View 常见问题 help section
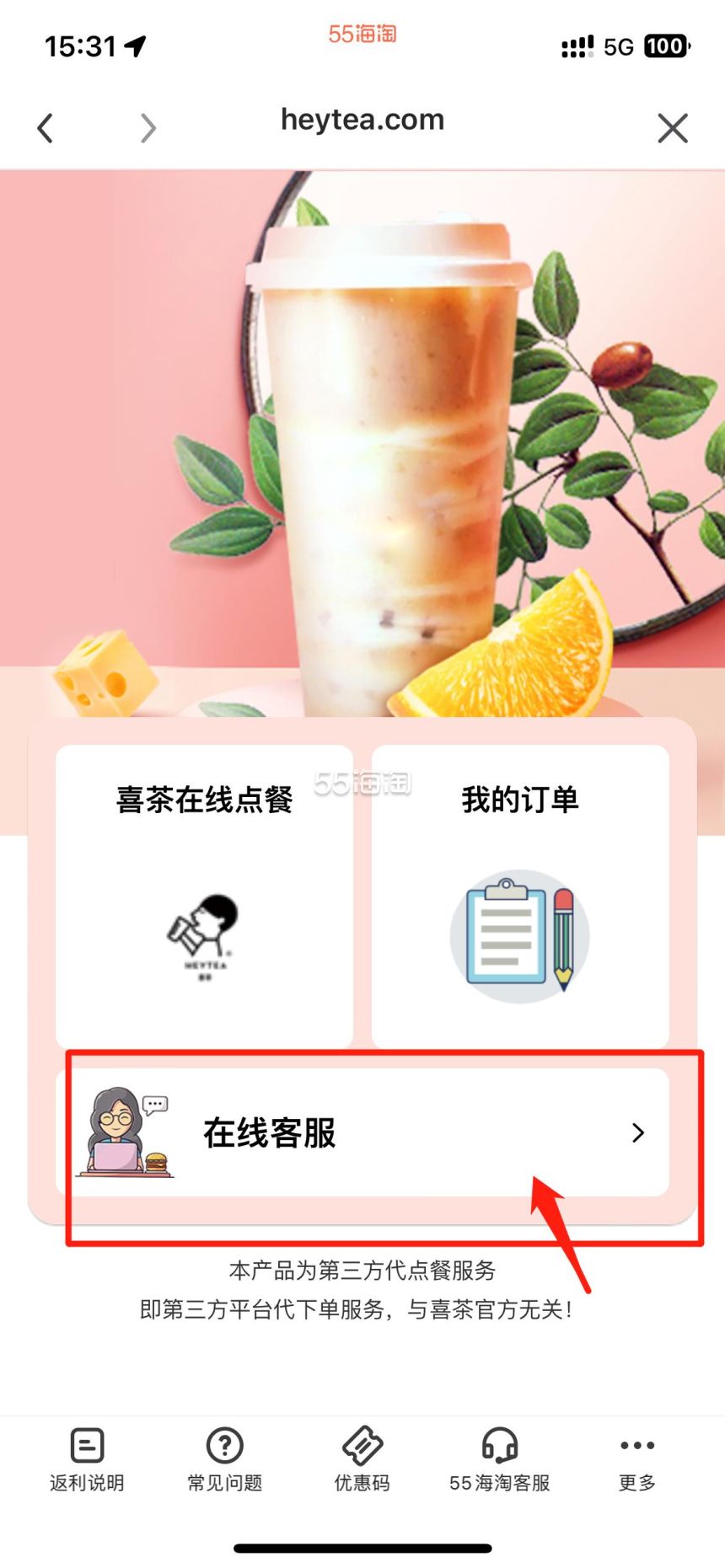 tap(224, 1459)
